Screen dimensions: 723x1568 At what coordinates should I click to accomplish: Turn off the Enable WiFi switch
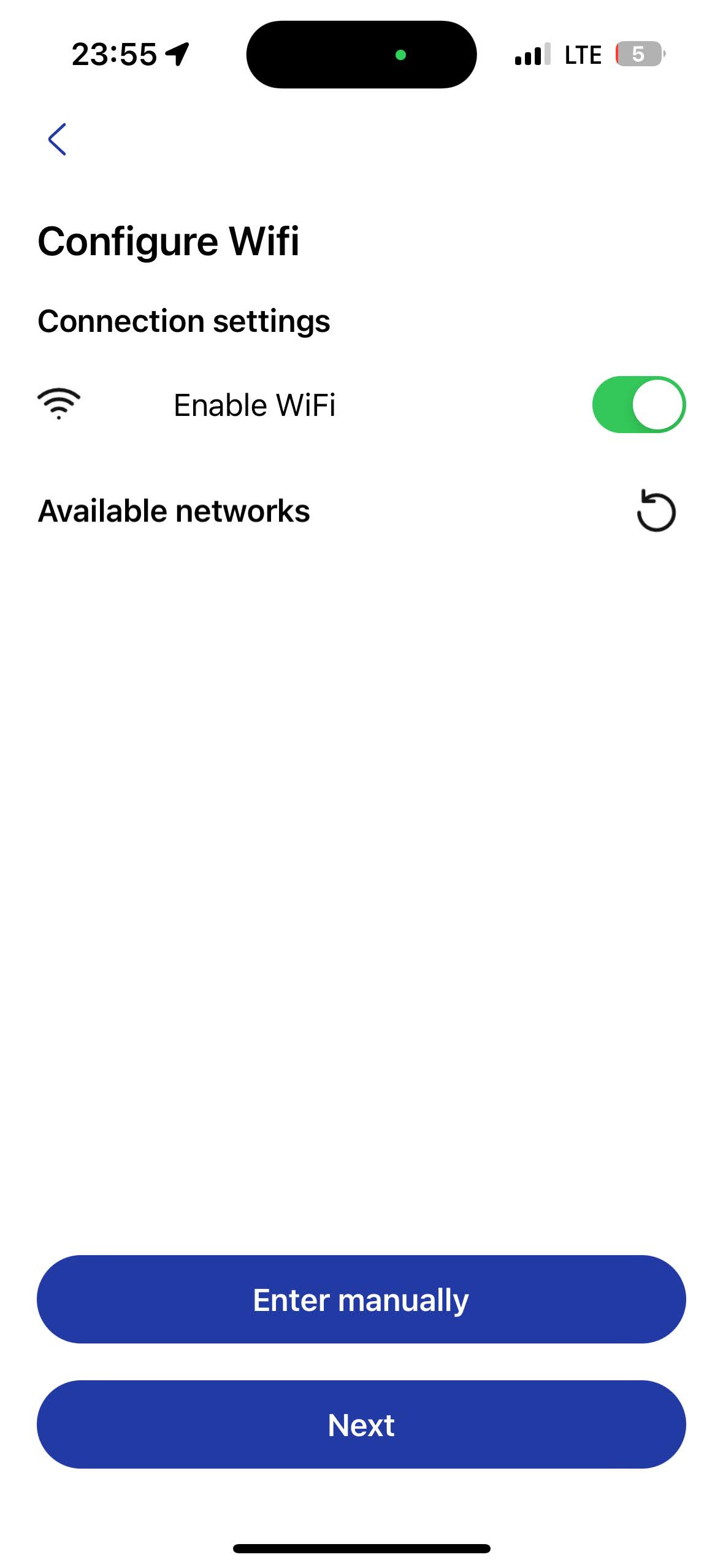click(638, 405)
